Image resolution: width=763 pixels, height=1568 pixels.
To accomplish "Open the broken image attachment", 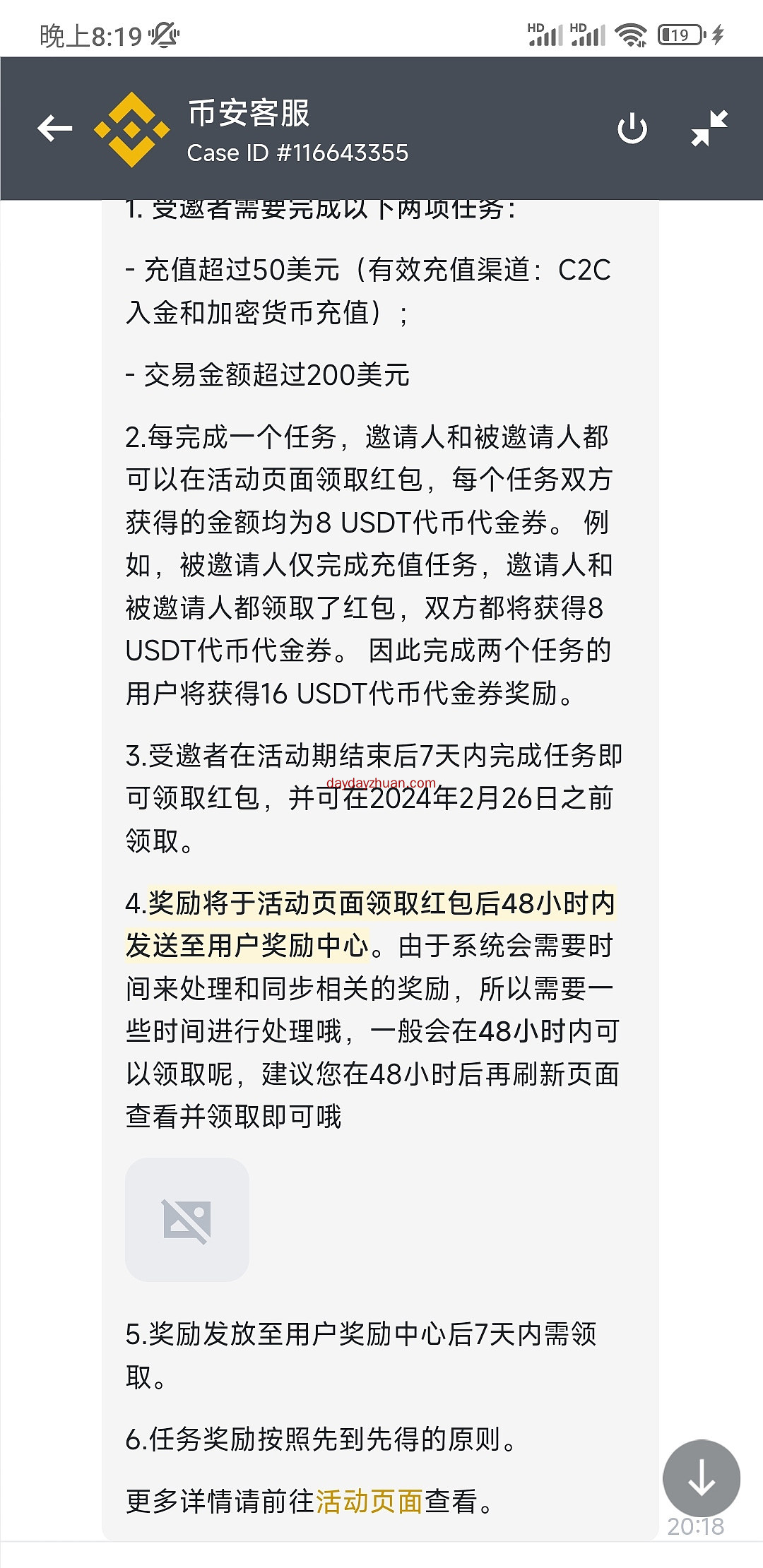I will (187, 1219).
